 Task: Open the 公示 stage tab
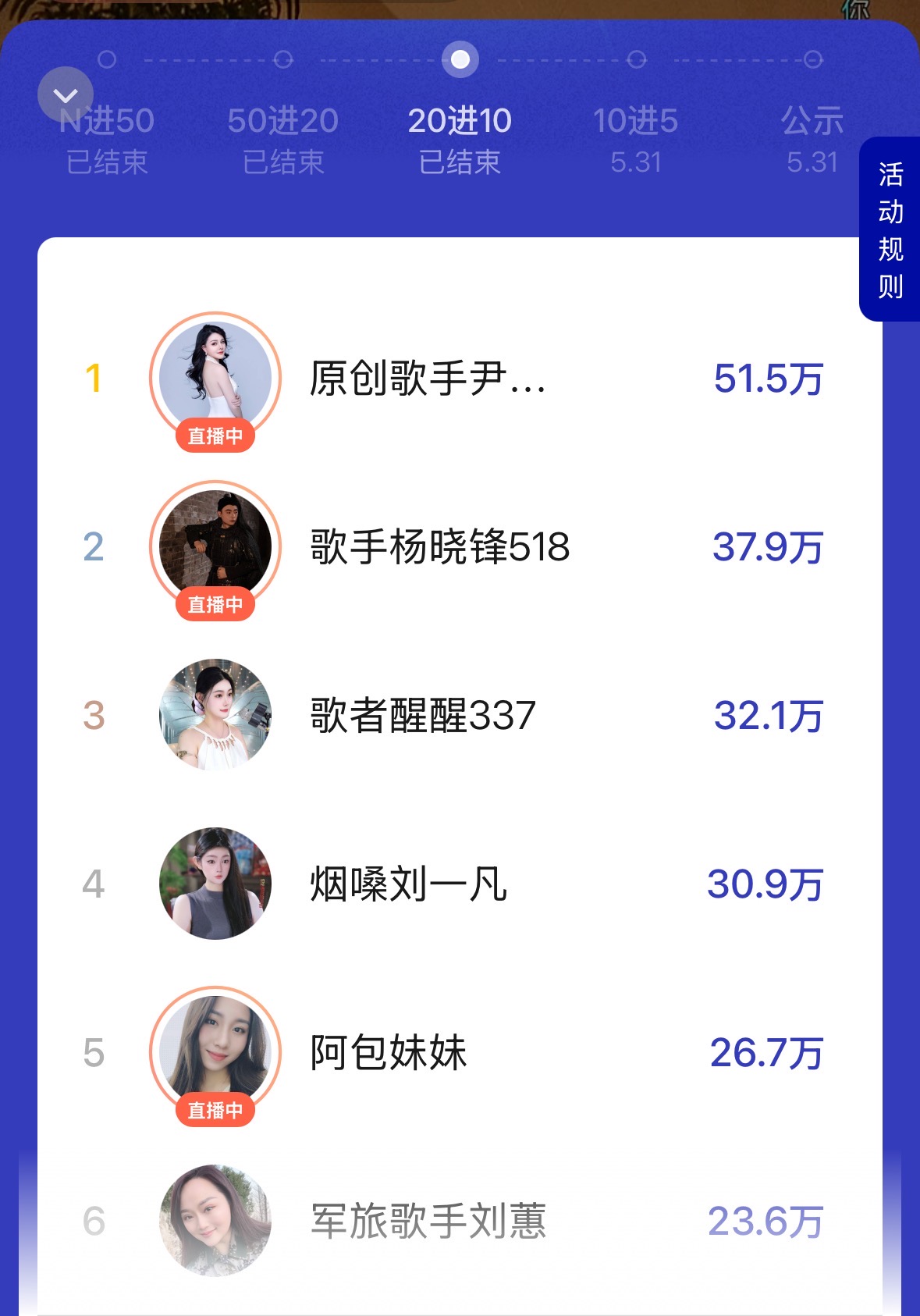click(812, 140)
